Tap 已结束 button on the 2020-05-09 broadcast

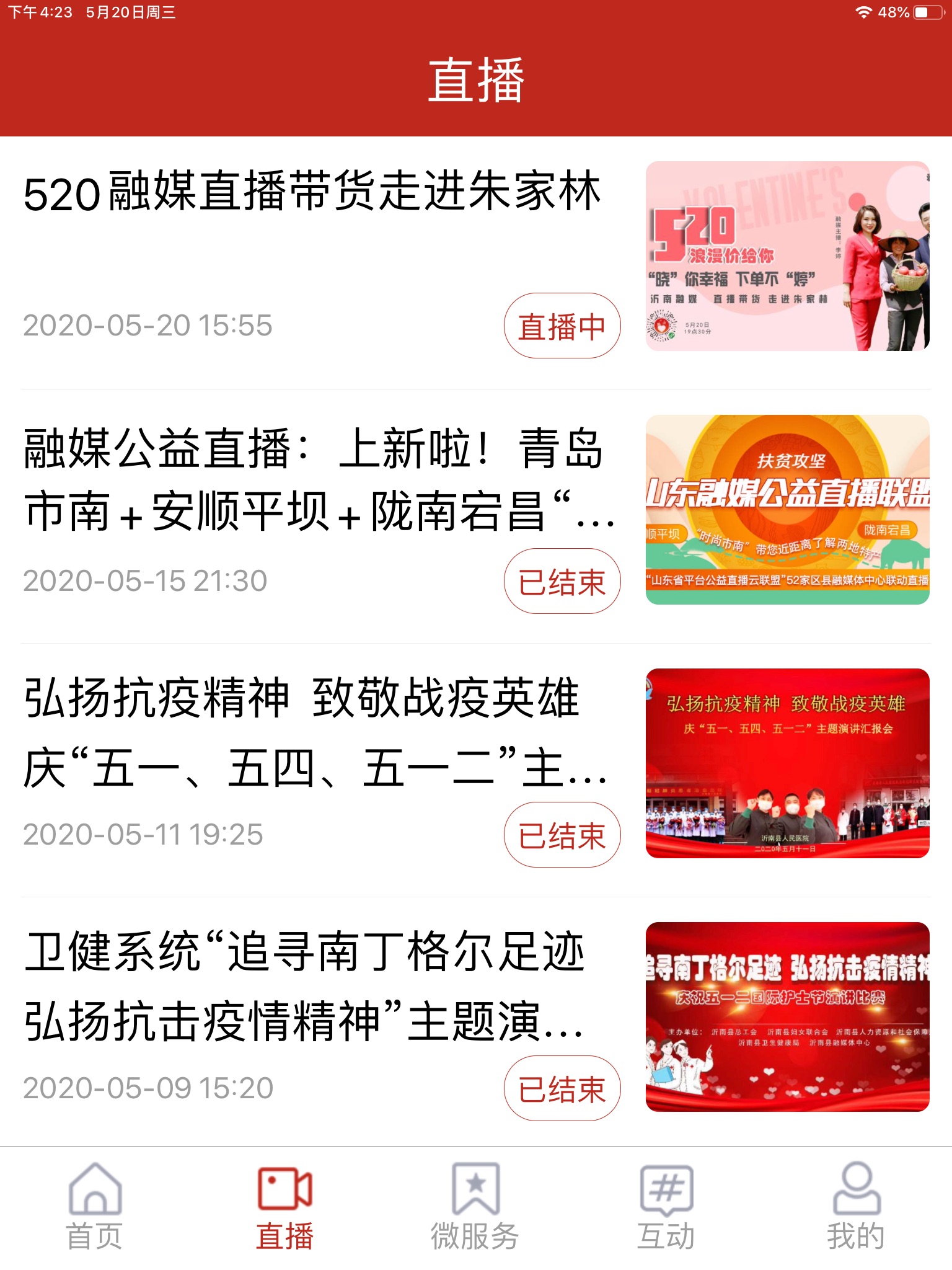click(x=562, y=1088)
